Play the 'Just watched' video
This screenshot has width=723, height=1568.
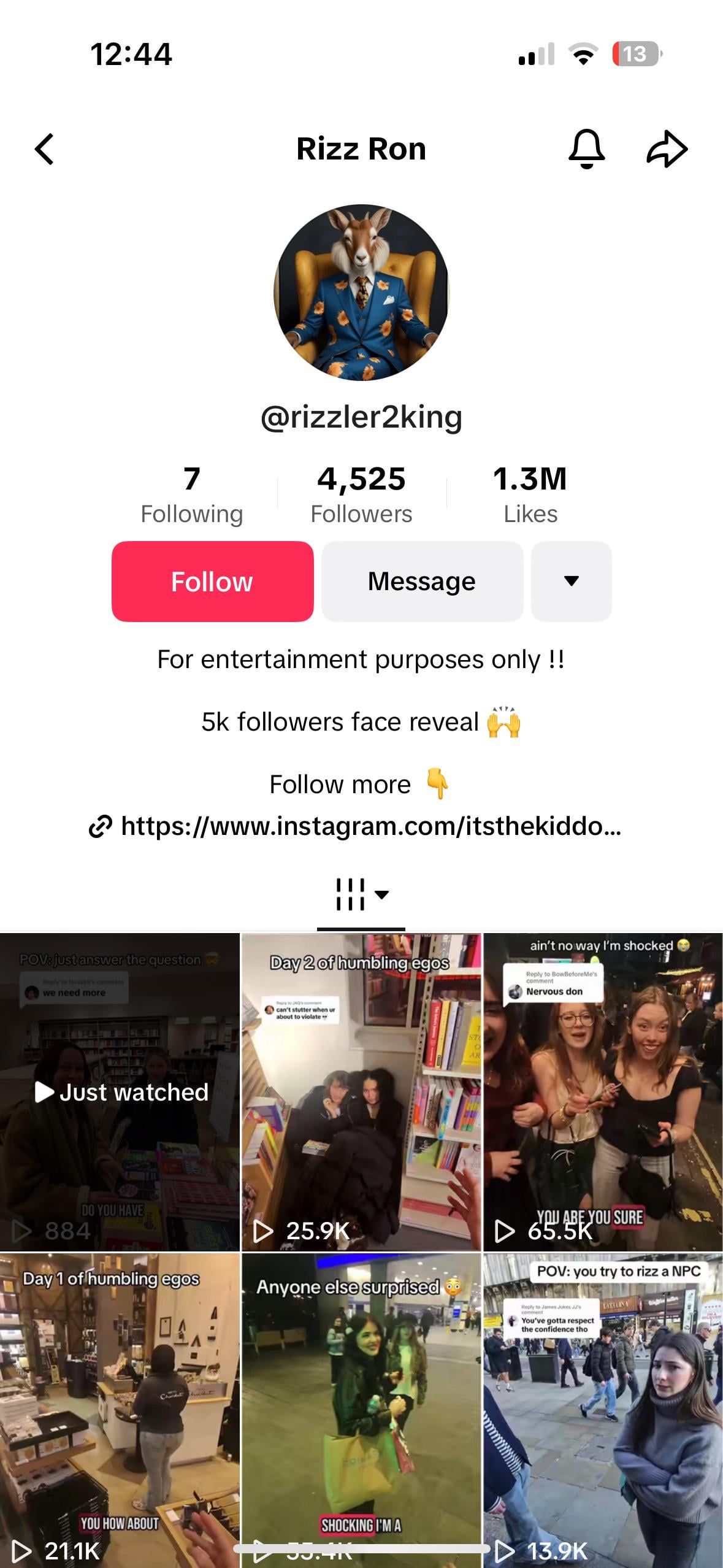tap(120, 1092)
